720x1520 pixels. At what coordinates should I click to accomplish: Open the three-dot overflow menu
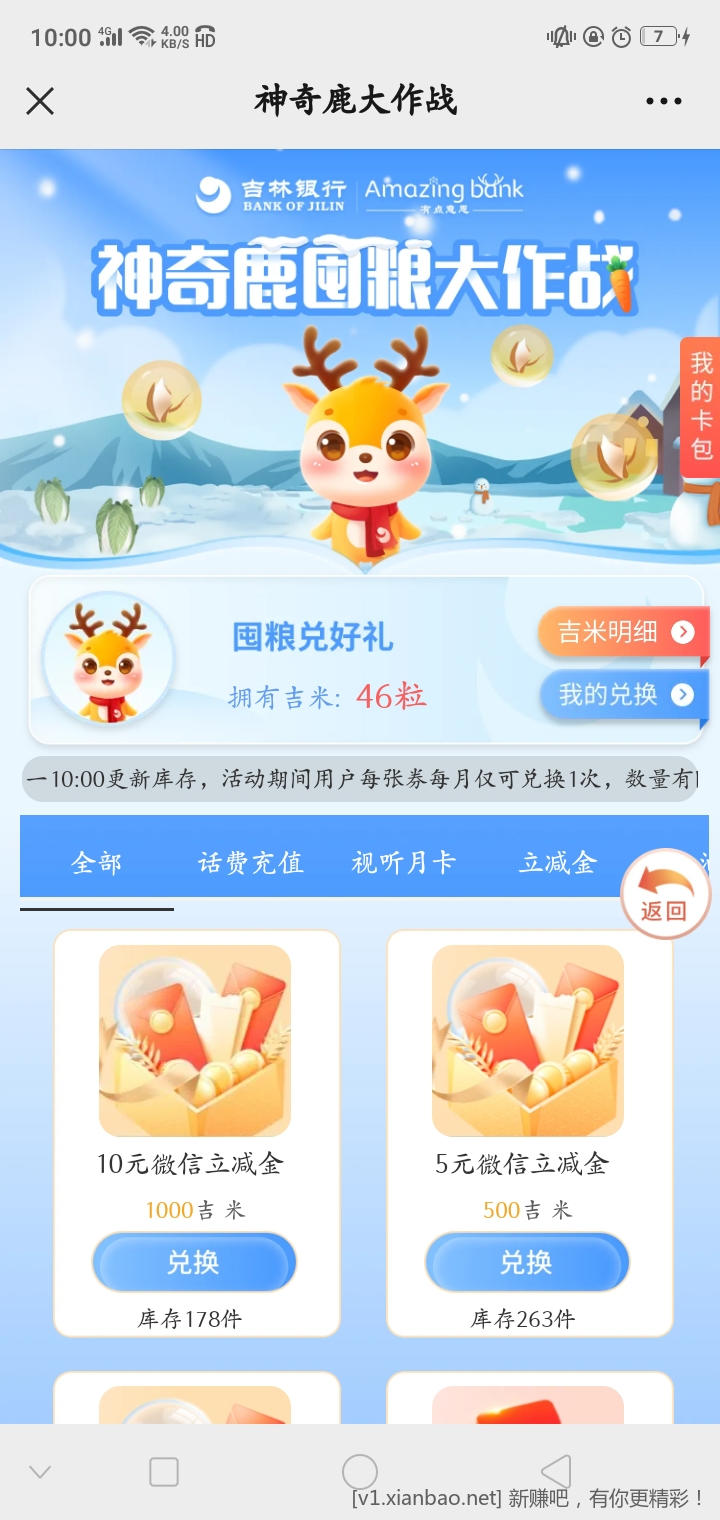coord(663,101)
